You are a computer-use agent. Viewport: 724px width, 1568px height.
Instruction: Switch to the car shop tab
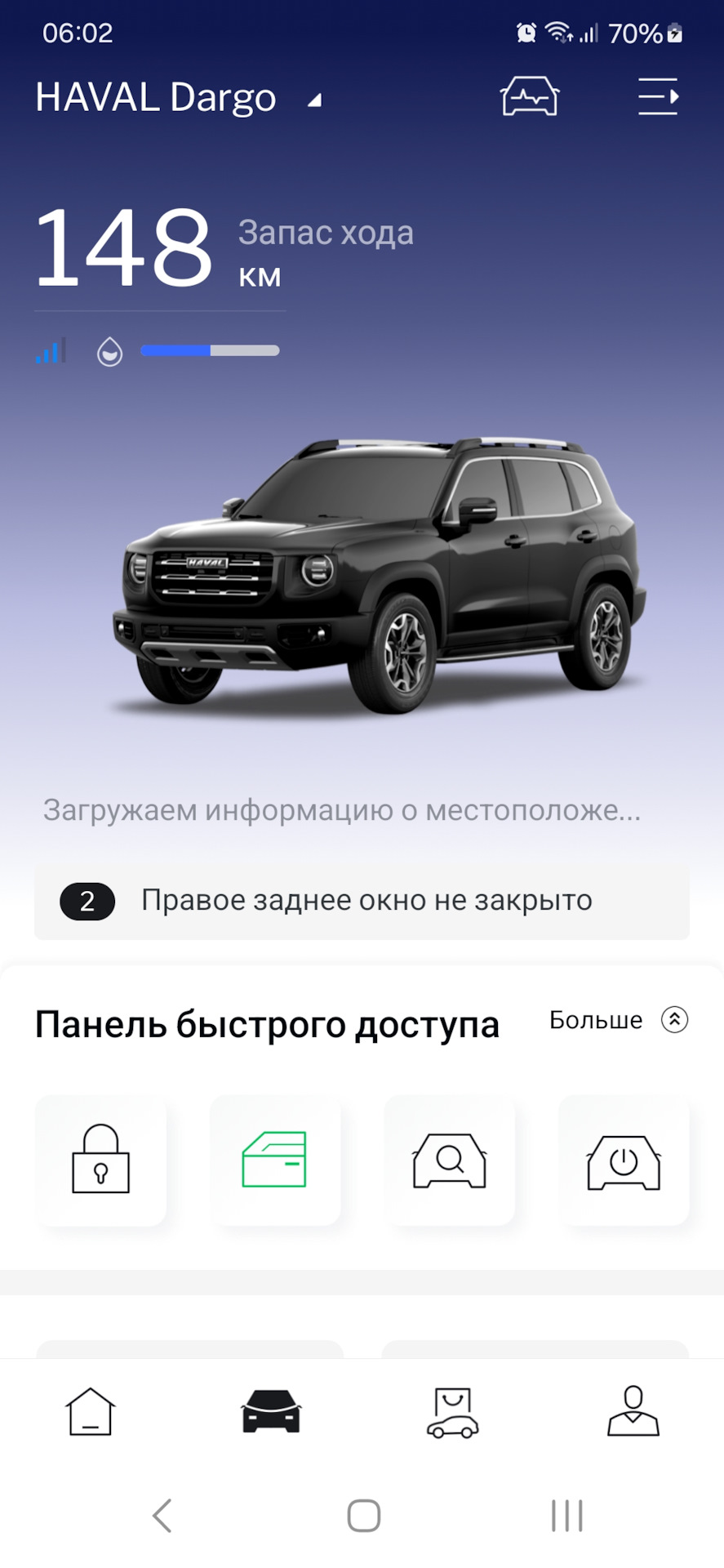(x=452, y=1412)
